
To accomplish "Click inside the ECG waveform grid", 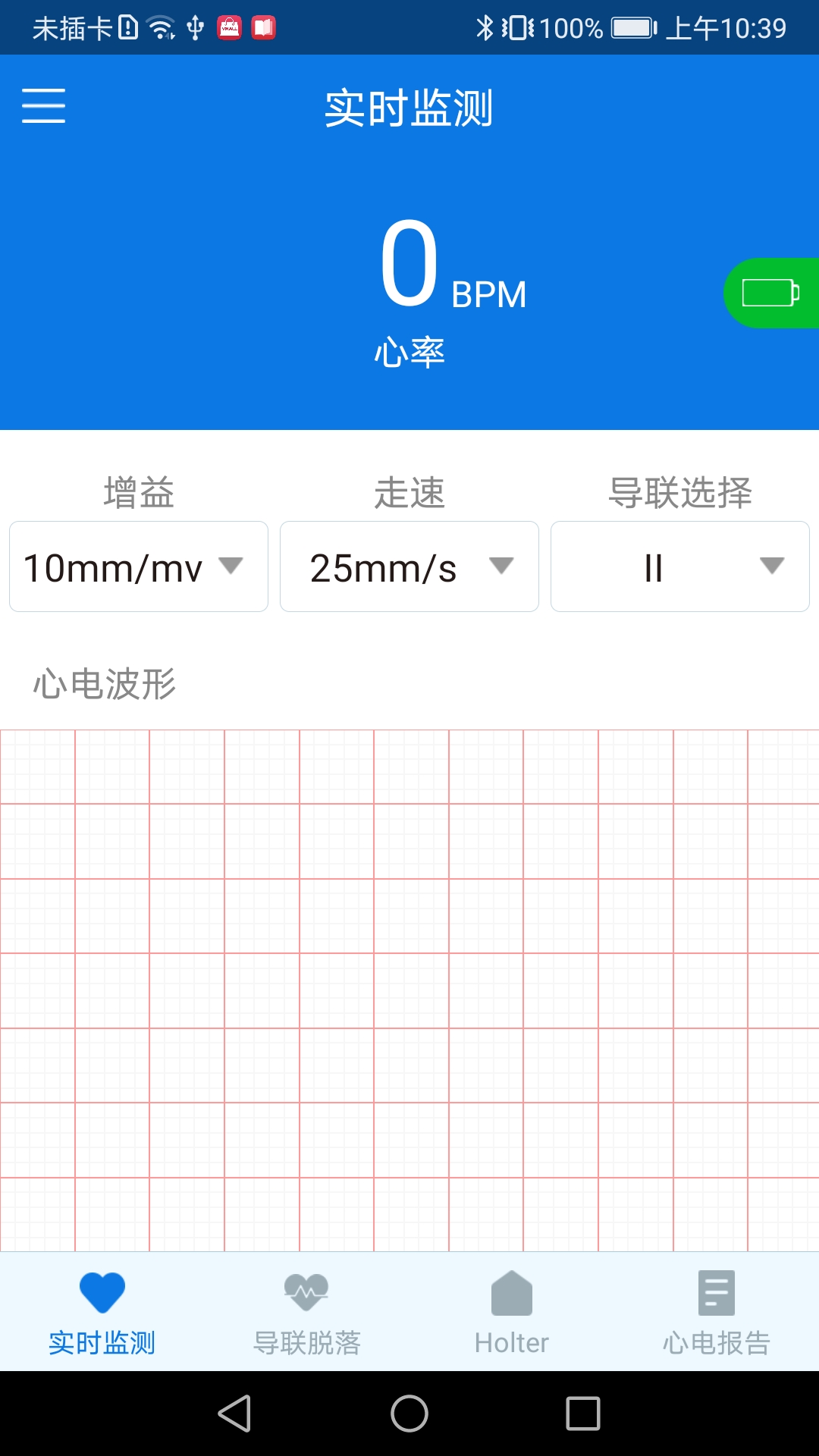I will (x=409, y=986).
